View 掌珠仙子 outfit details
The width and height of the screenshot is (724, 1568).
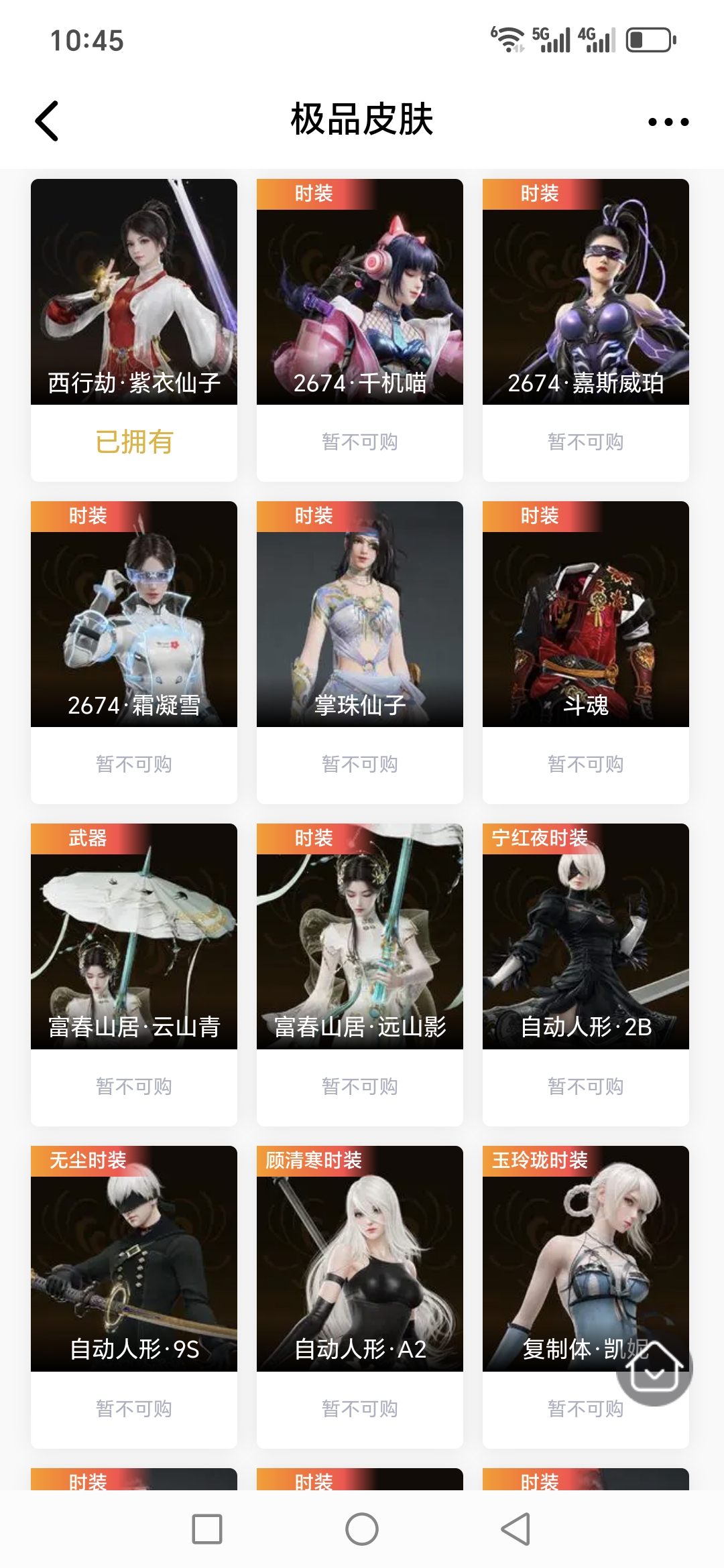tap(360, 614)
